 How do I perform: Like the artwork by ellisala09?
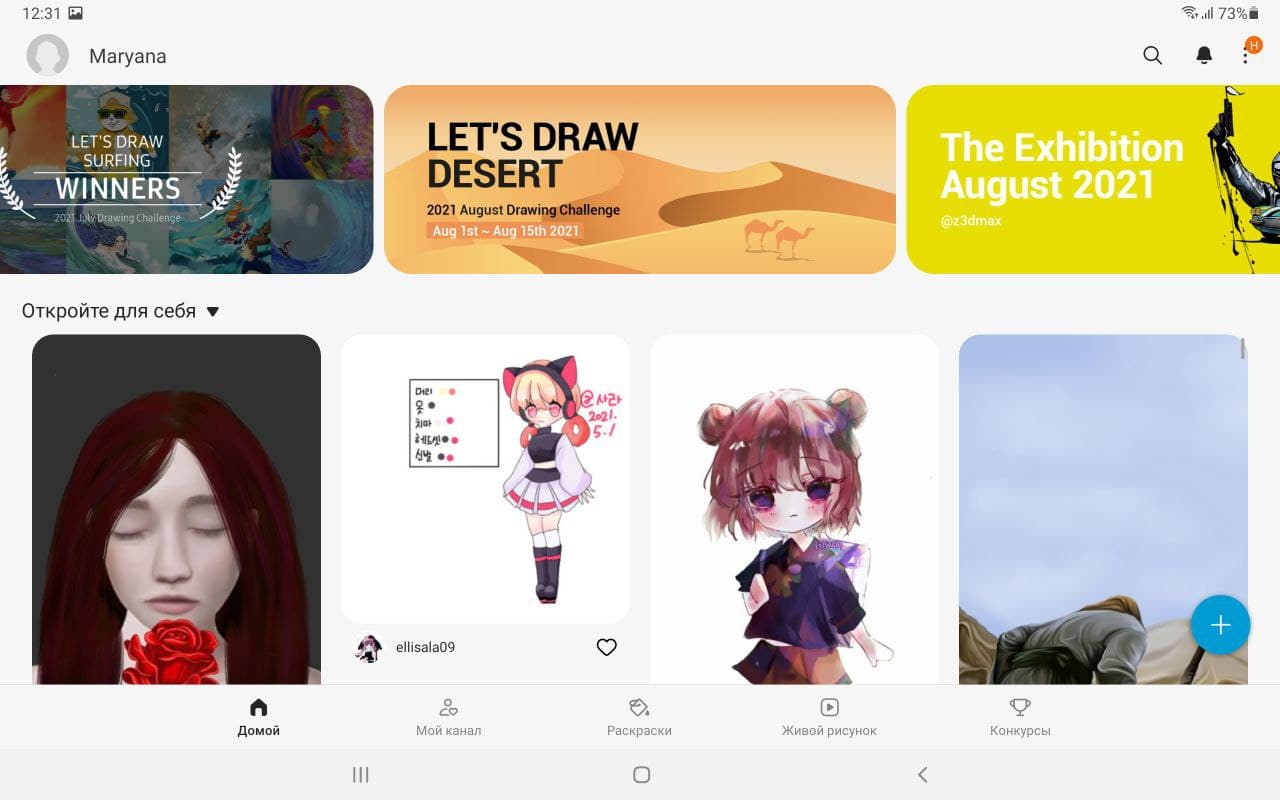click(606, 647)
